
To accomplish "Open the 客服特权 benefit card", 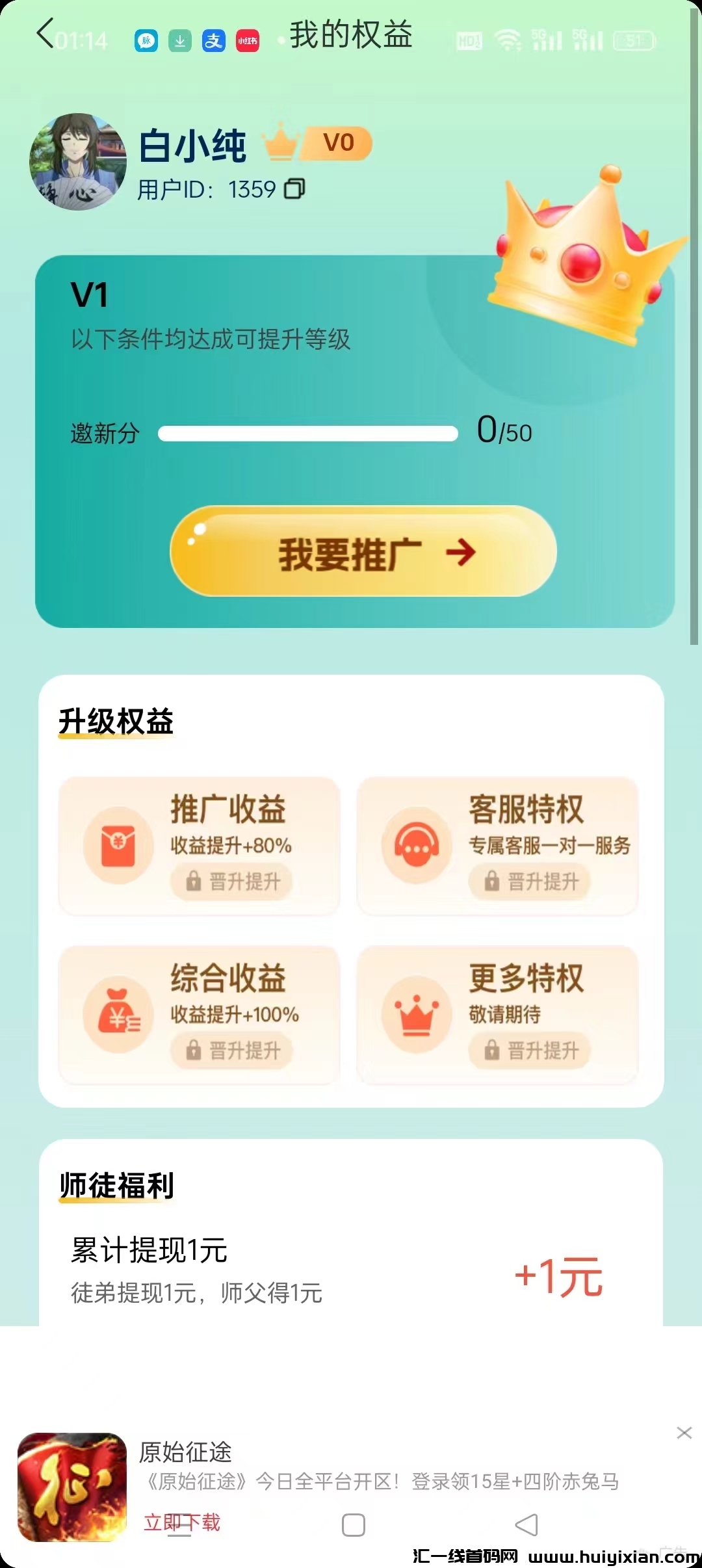I will coord(497,845).
